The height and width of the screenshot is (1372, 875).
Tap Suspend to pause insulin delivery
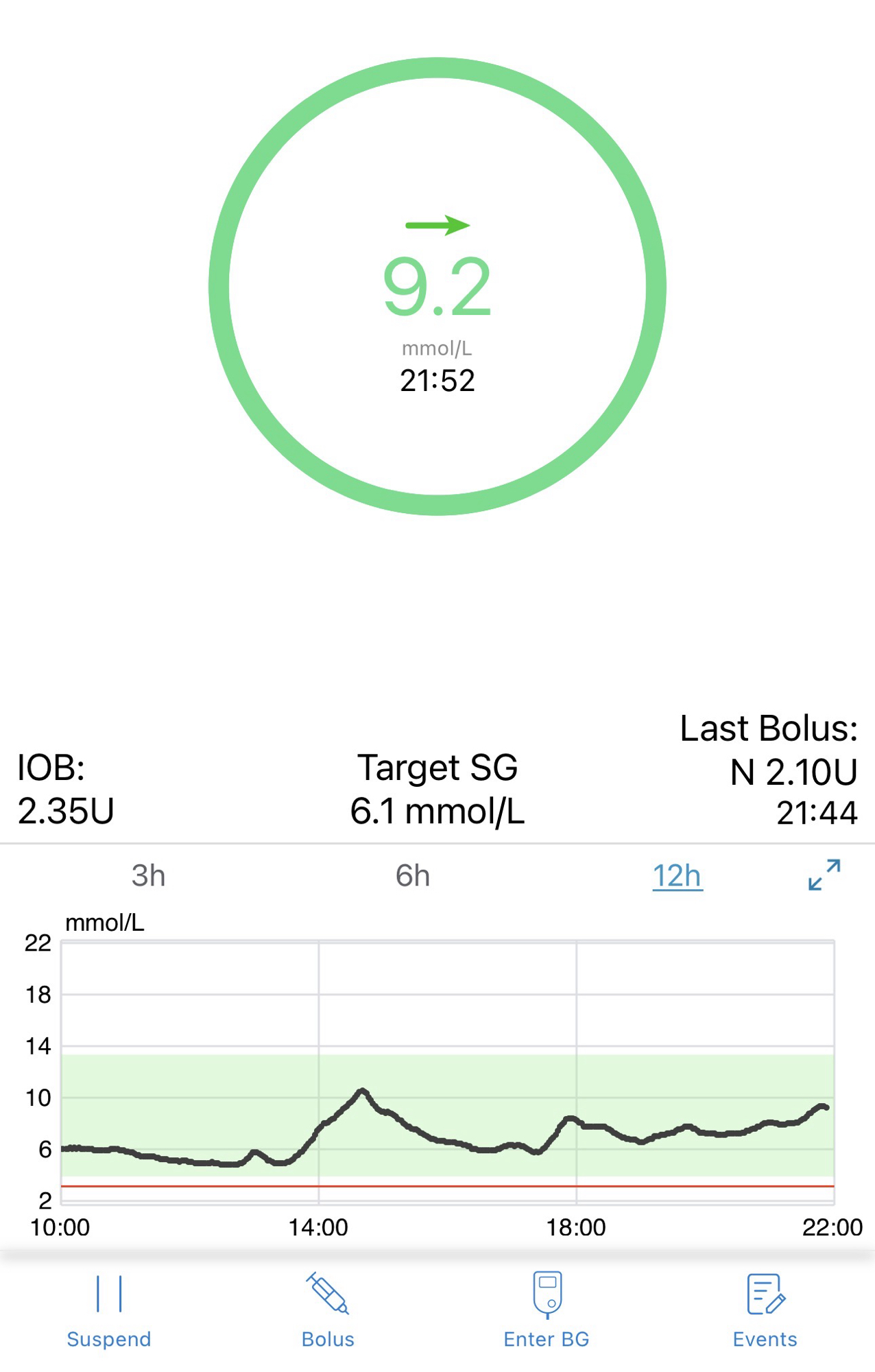(109, 1310)
